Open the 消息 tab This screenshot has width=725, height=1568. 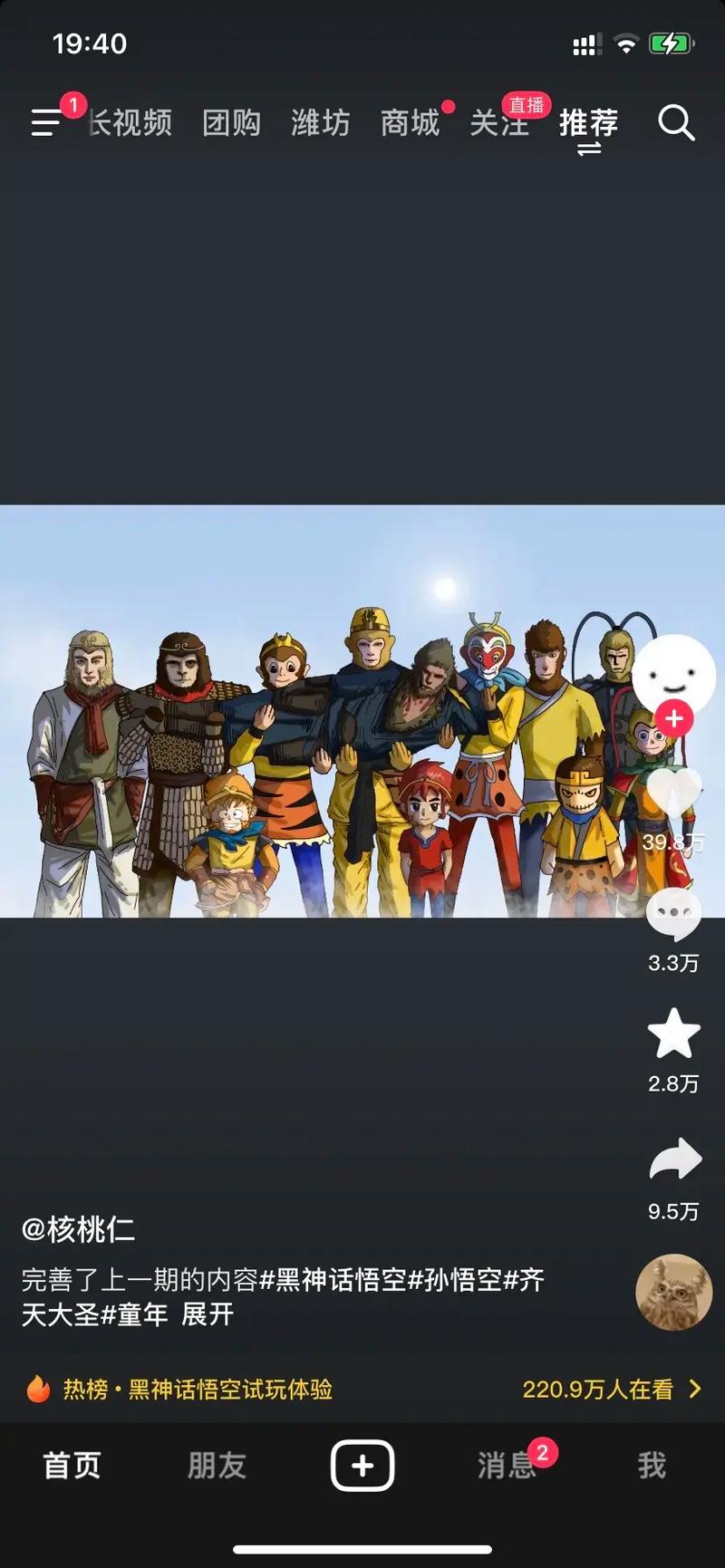[506, 1465]
